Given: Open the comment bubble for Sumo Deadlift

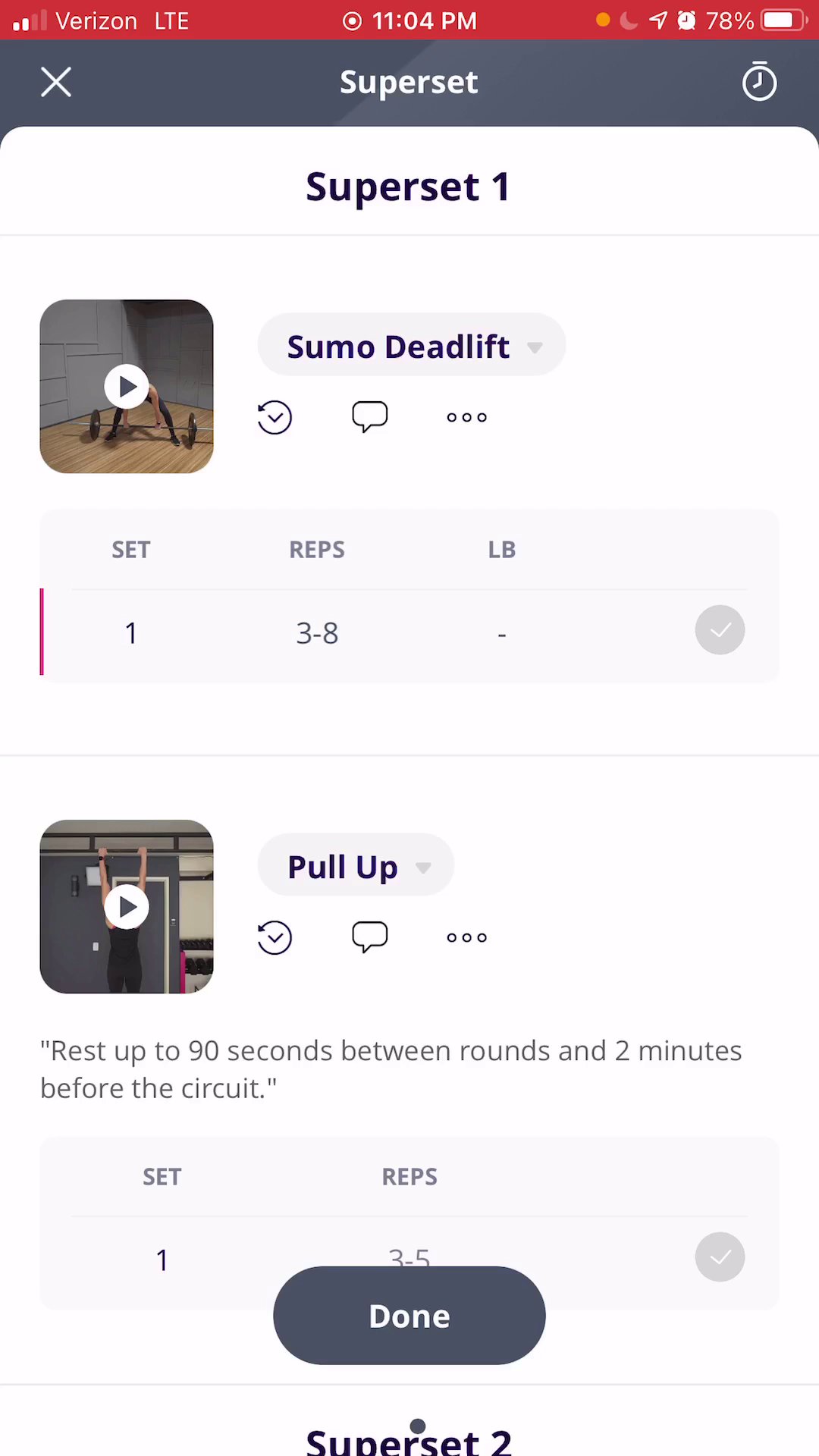Looking at the screenshot, I should tap(370, 416).
